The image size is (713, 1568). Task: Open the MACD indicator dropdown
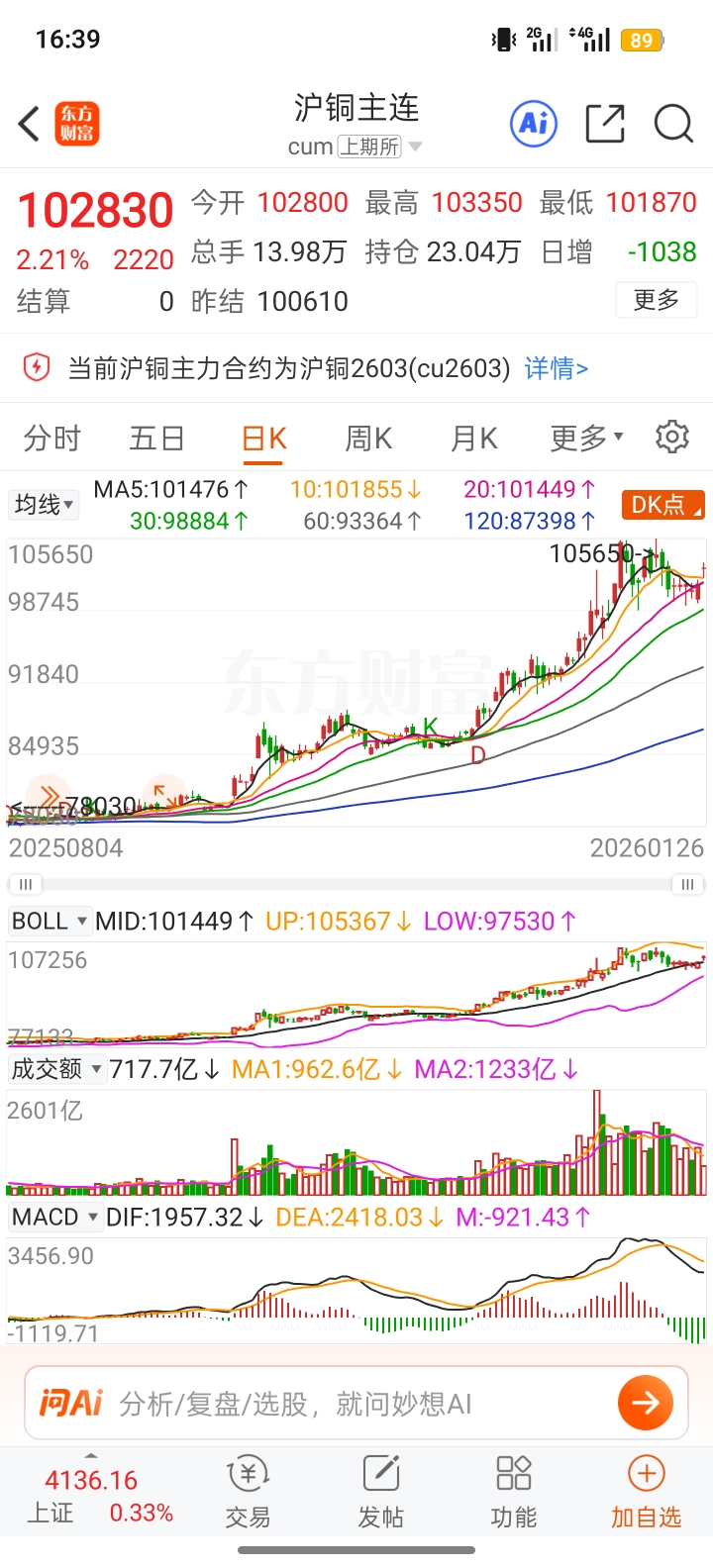(51, 1217)
